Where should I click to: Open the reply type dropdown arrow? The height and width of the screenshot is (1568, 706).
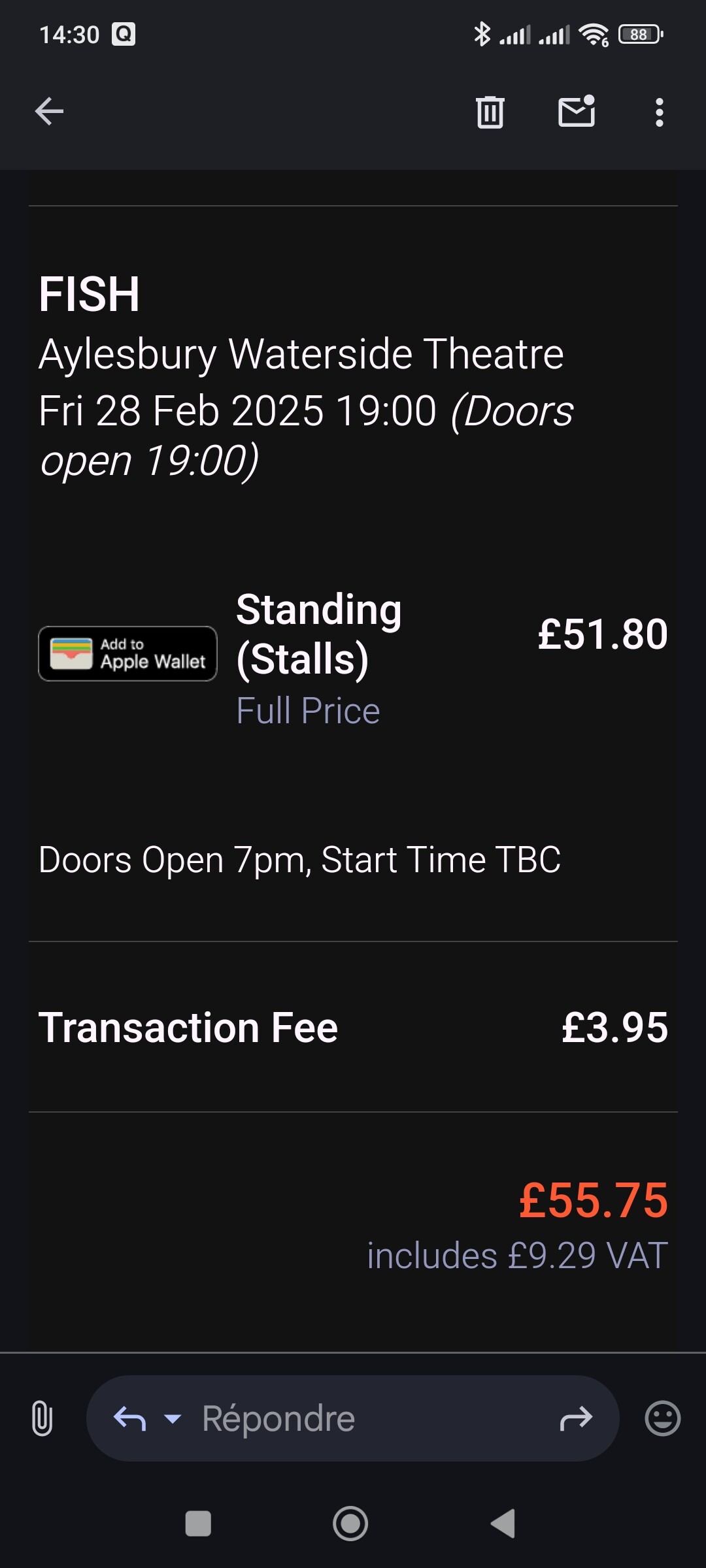point(173,1418)
